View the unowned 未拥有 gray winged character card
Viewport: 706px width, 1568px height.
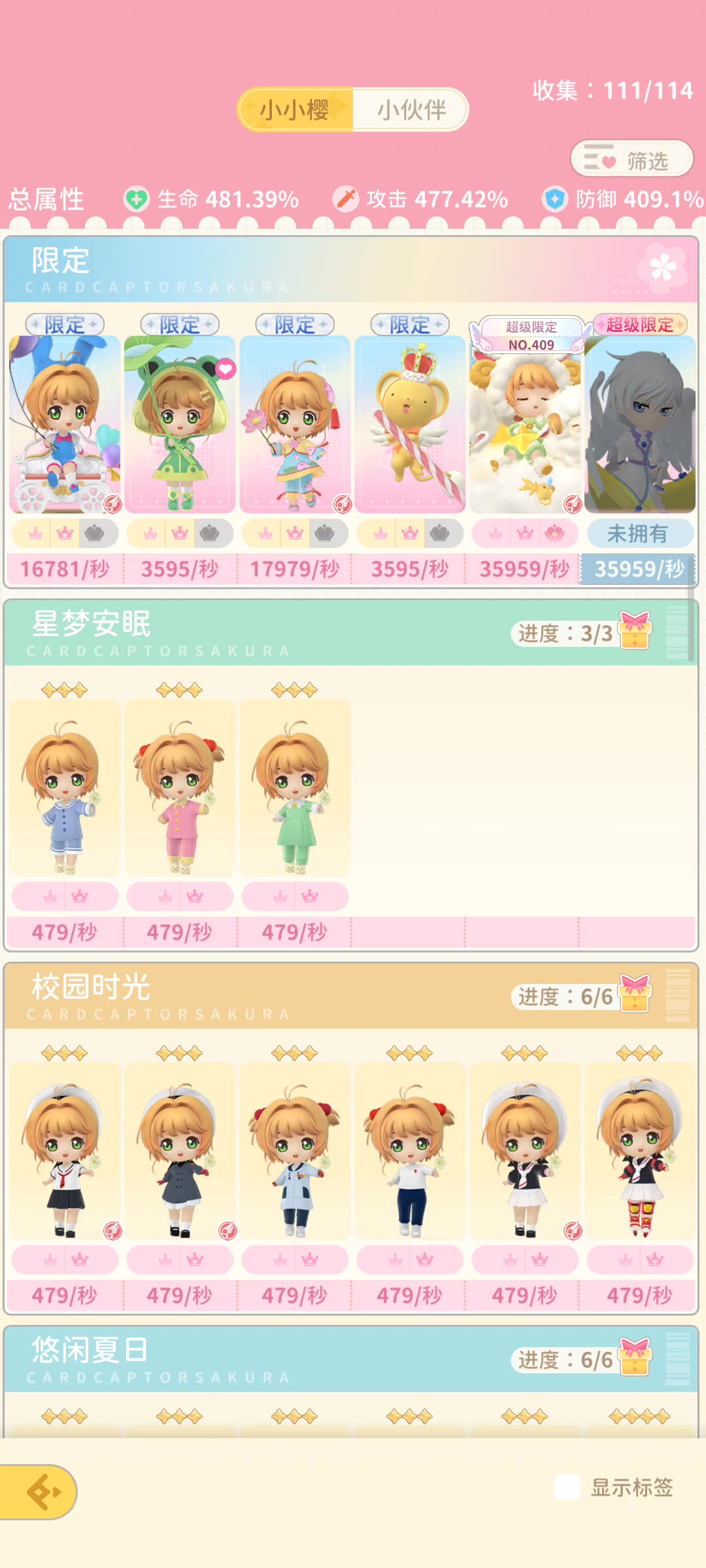point(640,425)
